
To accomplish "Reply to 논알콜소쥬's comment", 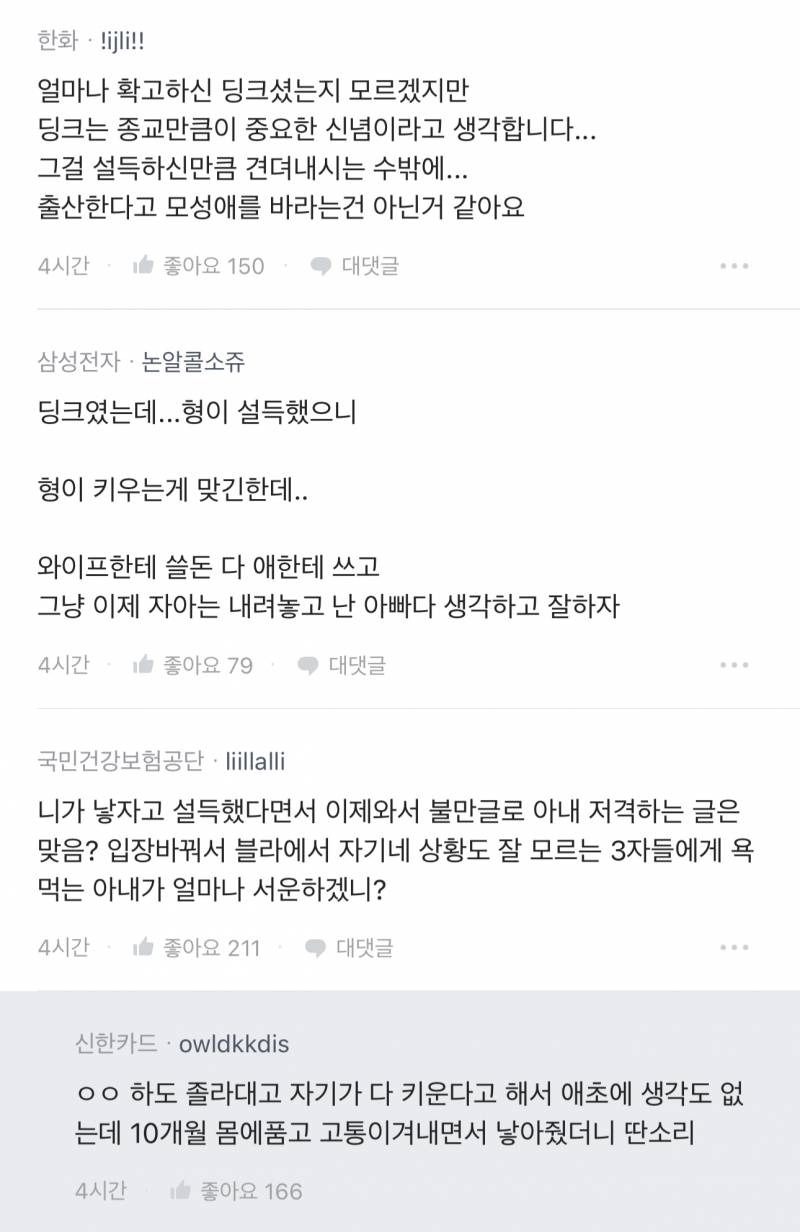I will pos(342,665).
